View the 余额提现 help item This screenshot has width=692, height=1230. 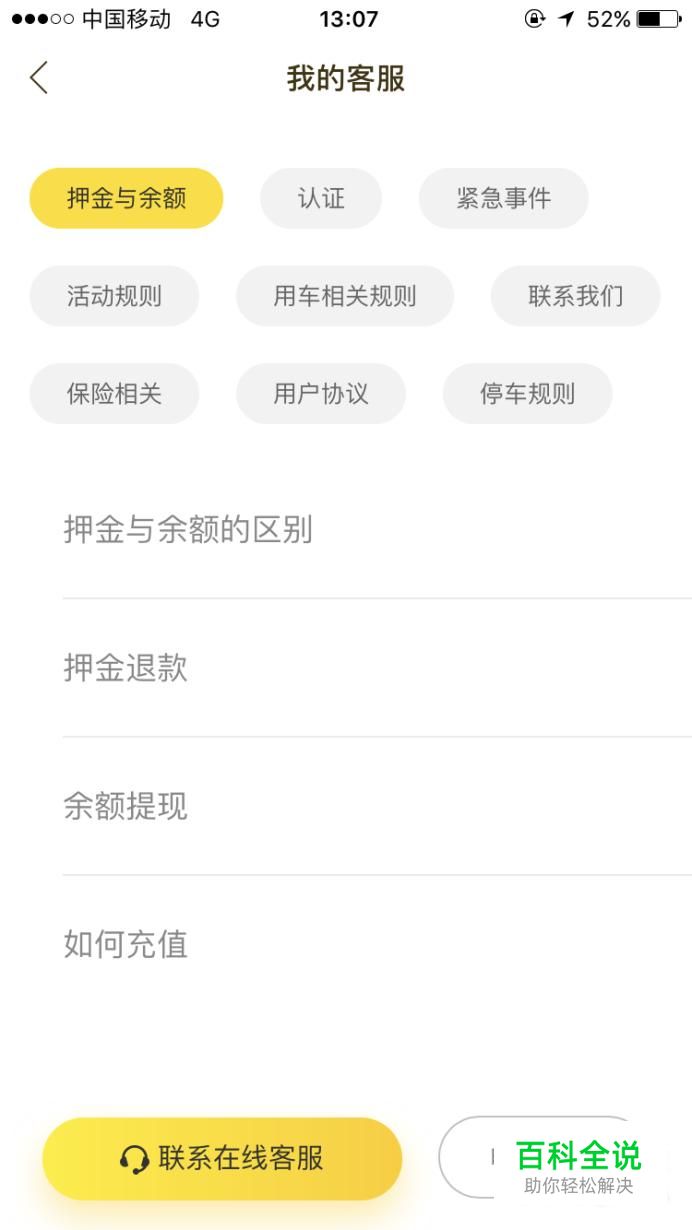377,806
